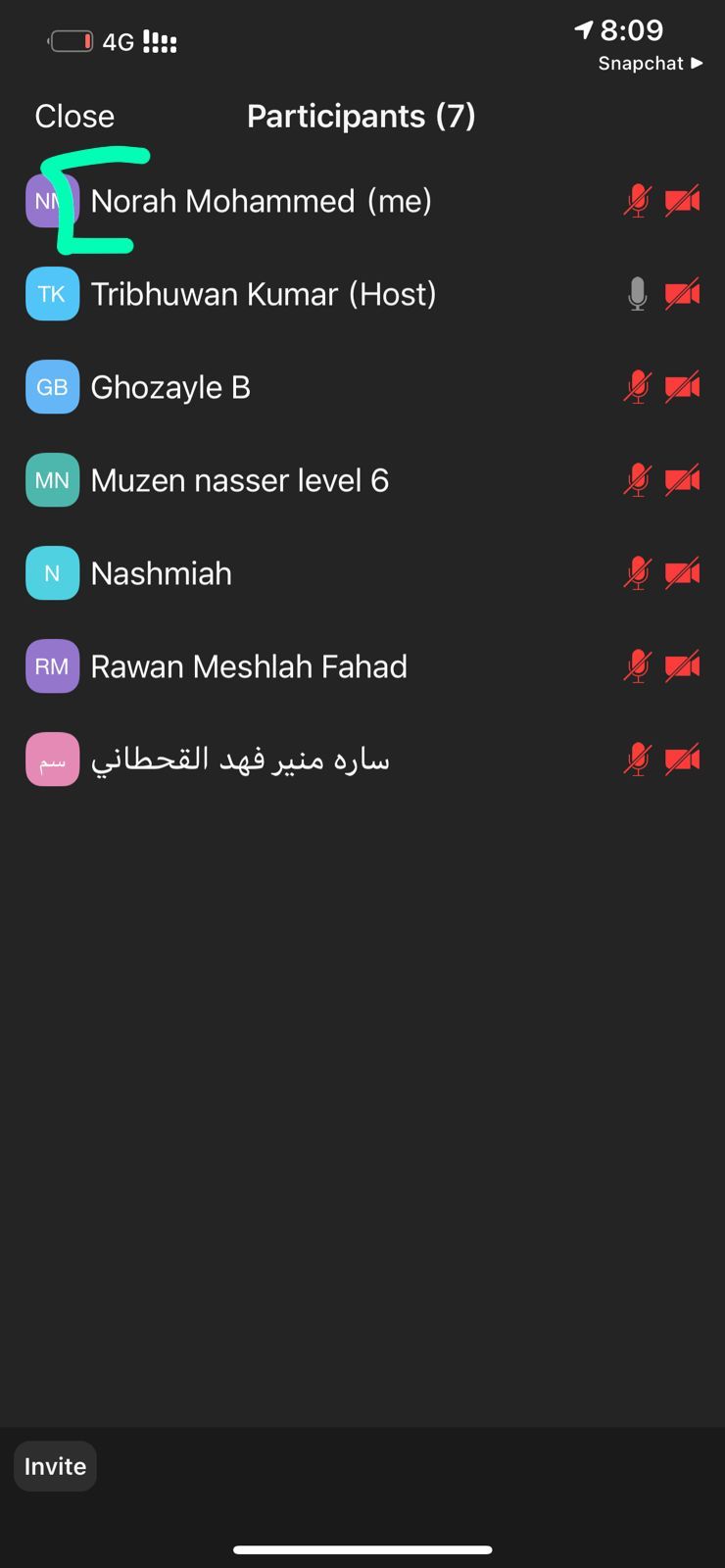Select host Tribhuwan Kumar in the list
The height and width of the screenshot is (1568, 725).
[263, 294]
